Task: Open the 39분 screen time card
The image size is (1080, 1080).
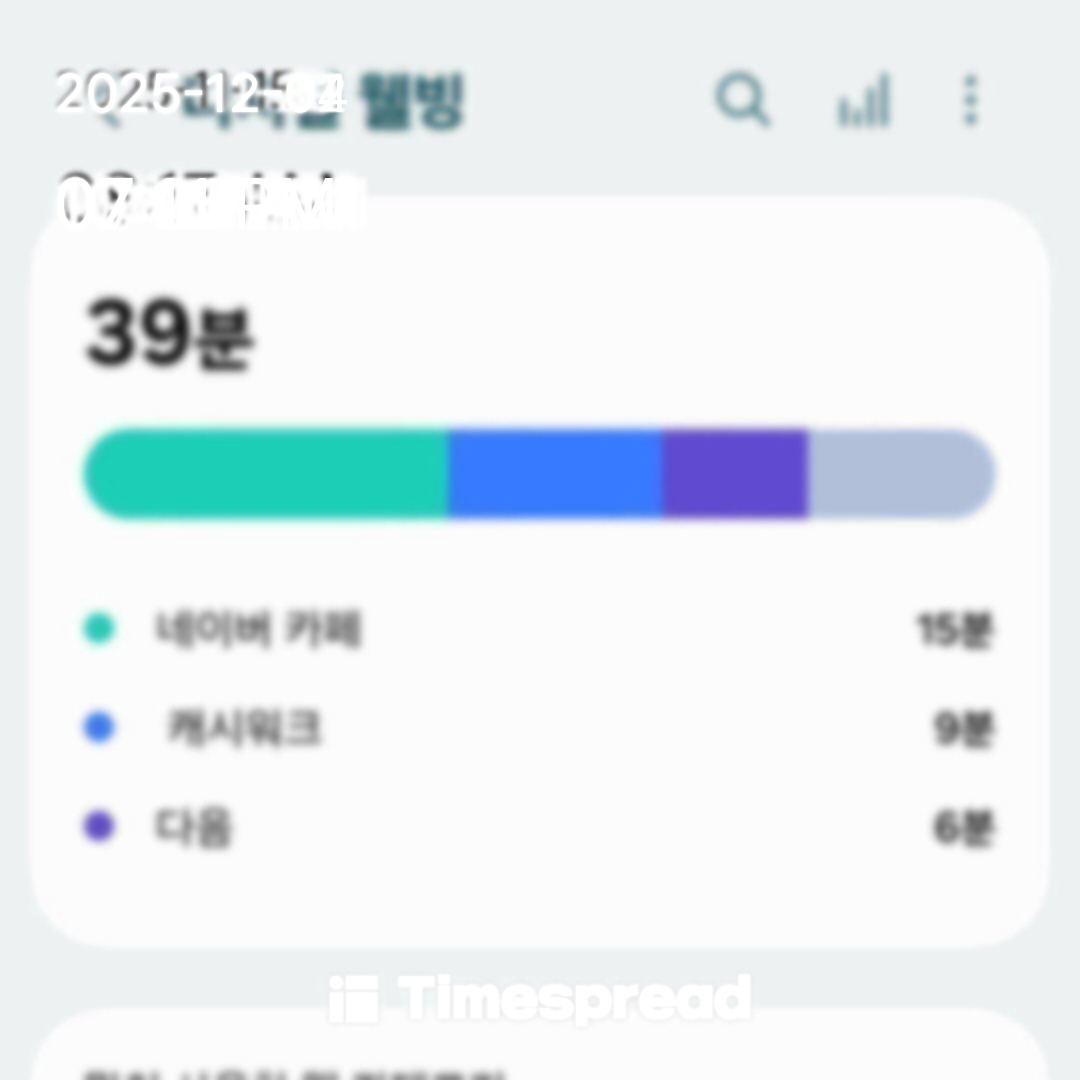Action: click(540, 570)
